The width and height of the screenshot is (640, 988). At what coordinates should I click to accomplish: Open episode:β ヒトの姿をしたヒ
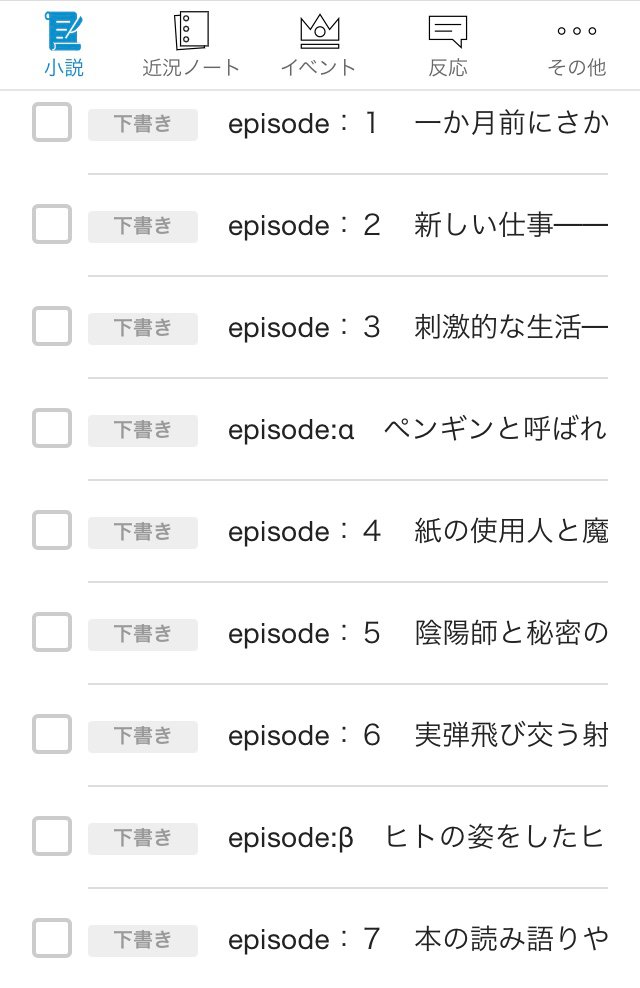(x=417, y=838)
